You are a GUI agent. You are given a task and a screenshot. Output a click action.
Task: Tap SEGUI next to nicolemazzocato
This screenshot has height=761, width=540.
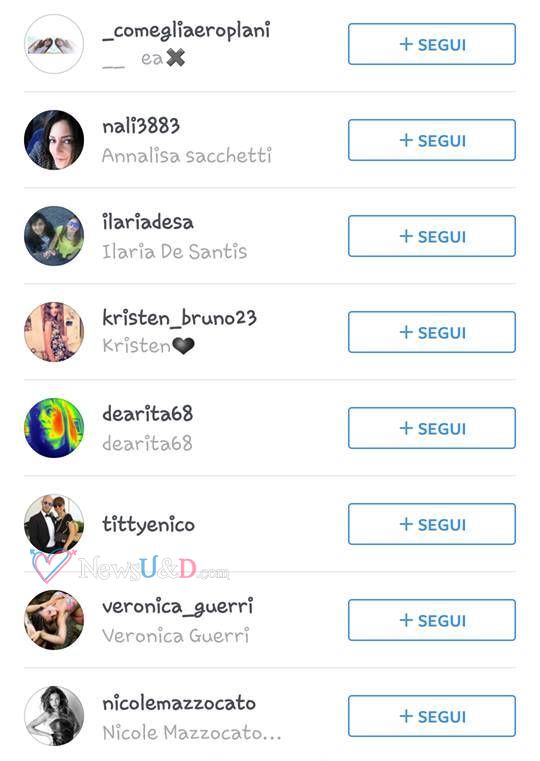click(432, 716)
